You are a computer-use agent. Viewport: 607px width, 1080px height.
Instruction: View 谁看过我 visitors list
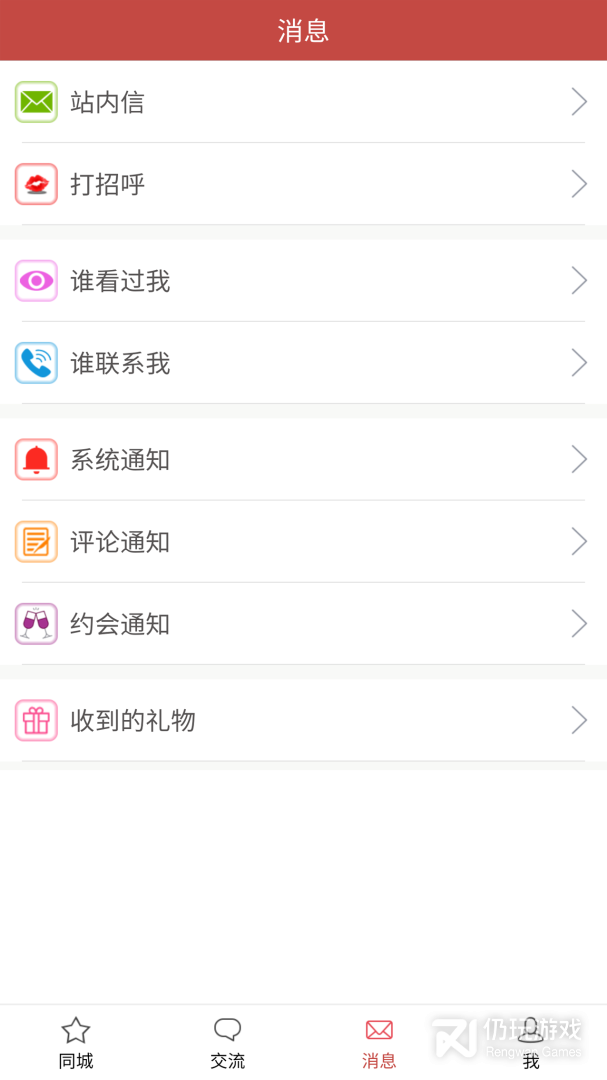click(303, 280)
